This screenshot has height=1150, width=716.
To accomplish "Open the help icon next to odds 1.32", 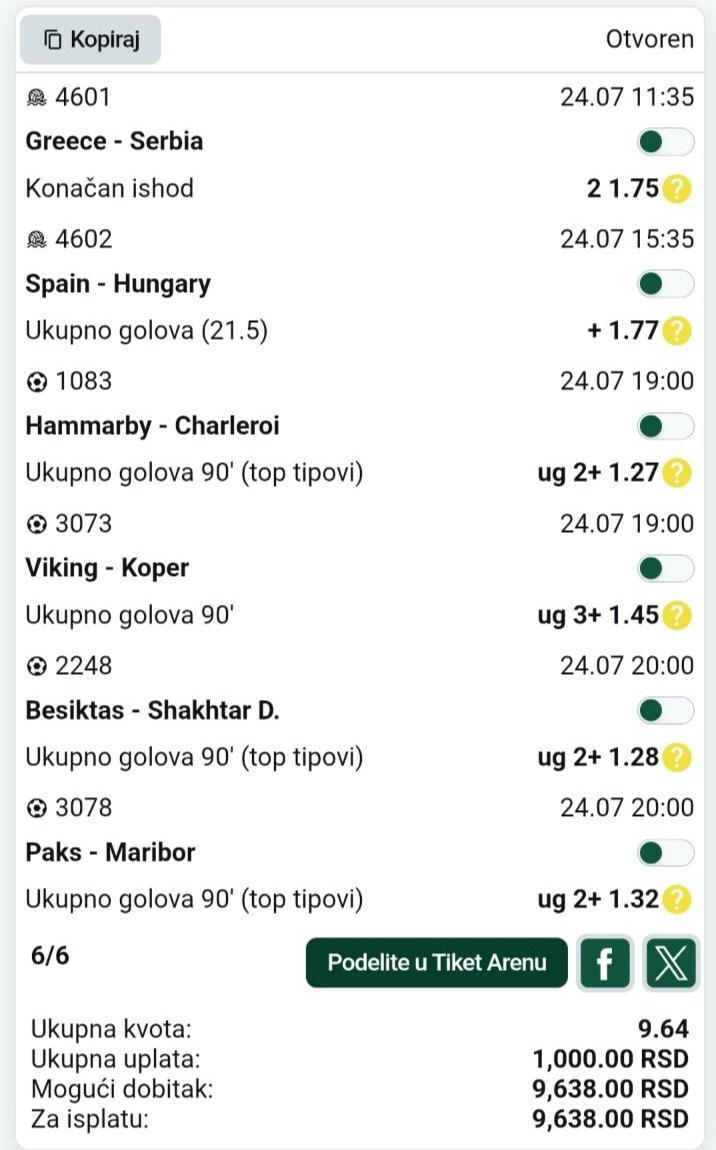I will click(x=676, y=900).
